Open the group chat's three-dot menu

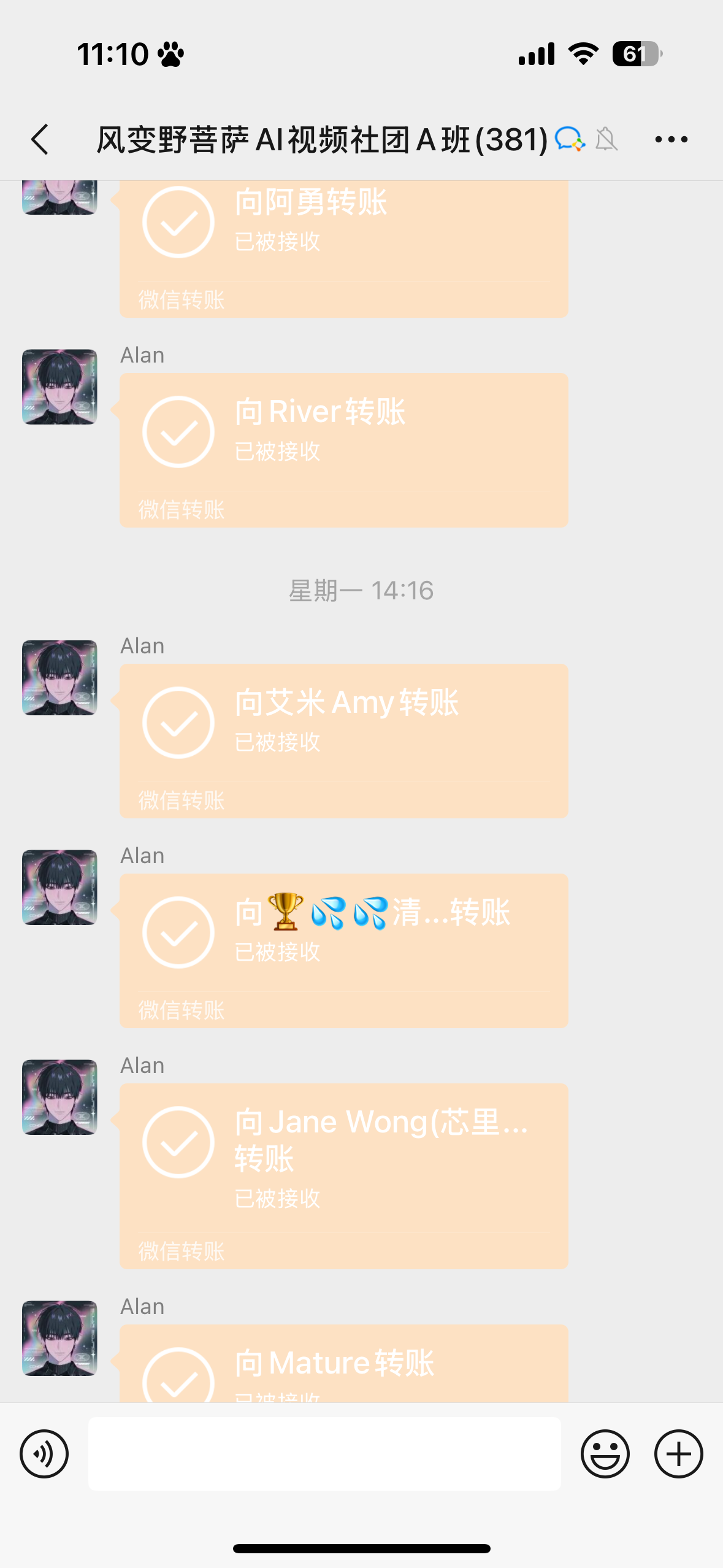671,139
